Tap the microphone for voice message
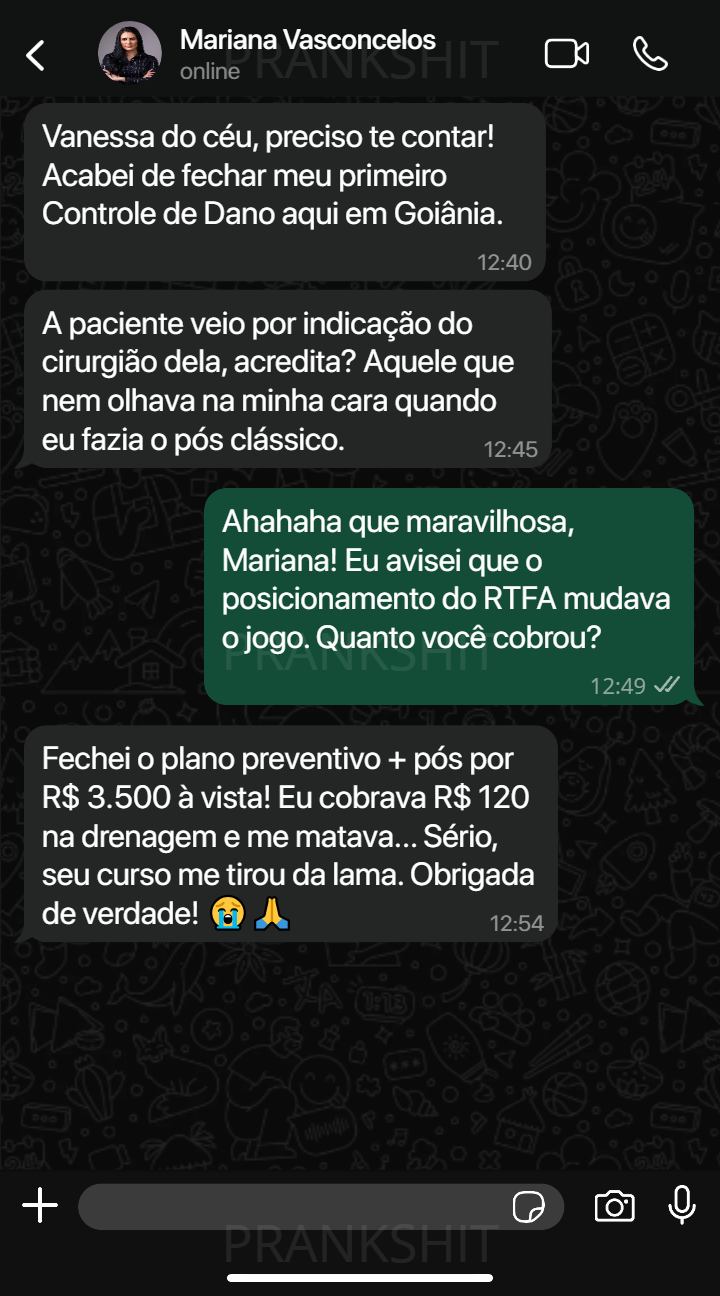The width and height of the screenshot is (720, 1296). (682, 1205)
